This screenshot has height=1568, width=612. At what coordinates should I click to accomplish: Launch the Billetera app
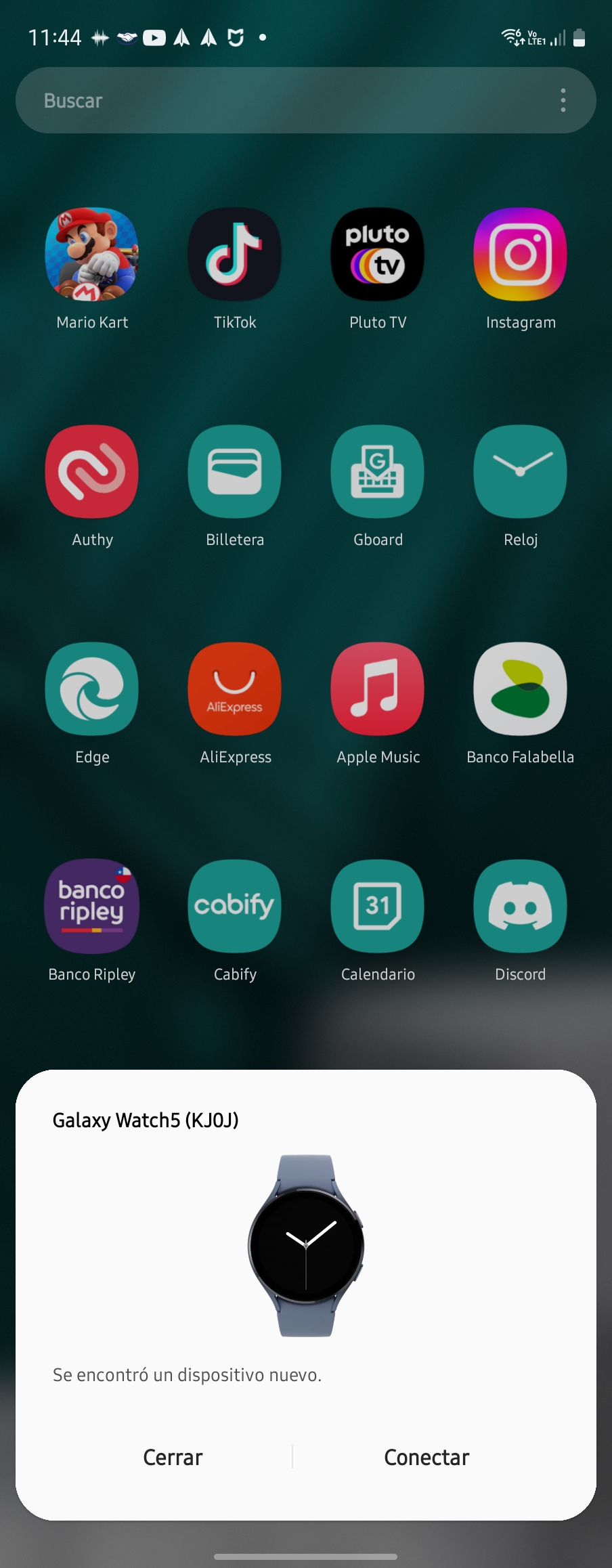pos(235,472)
